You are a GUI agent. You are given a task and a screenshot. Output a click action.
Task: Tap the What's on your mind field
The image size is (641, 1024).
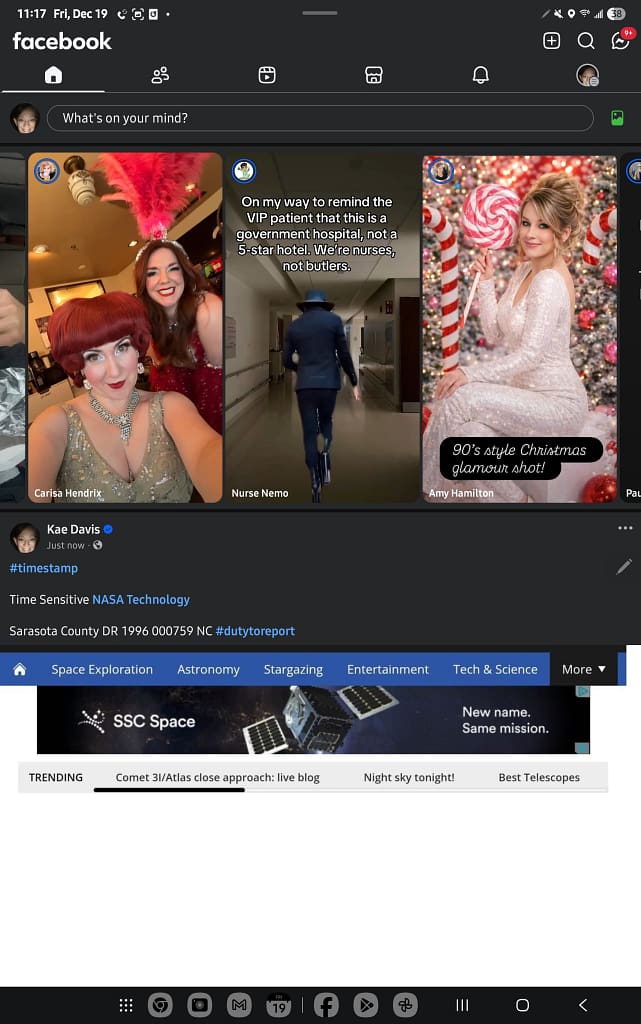[x=320, y=118]
